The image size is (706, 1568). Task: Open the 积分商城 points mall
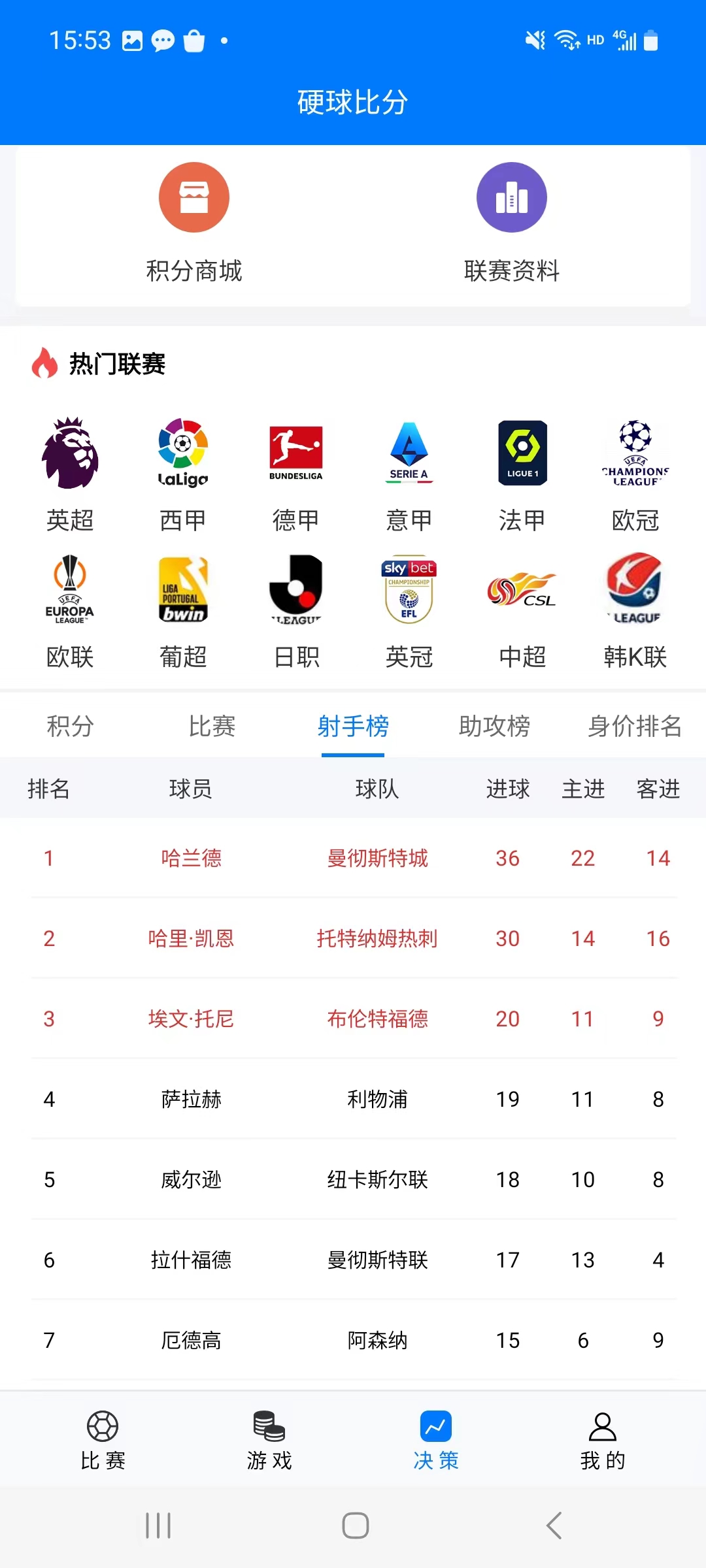click(x=194, y=222)
